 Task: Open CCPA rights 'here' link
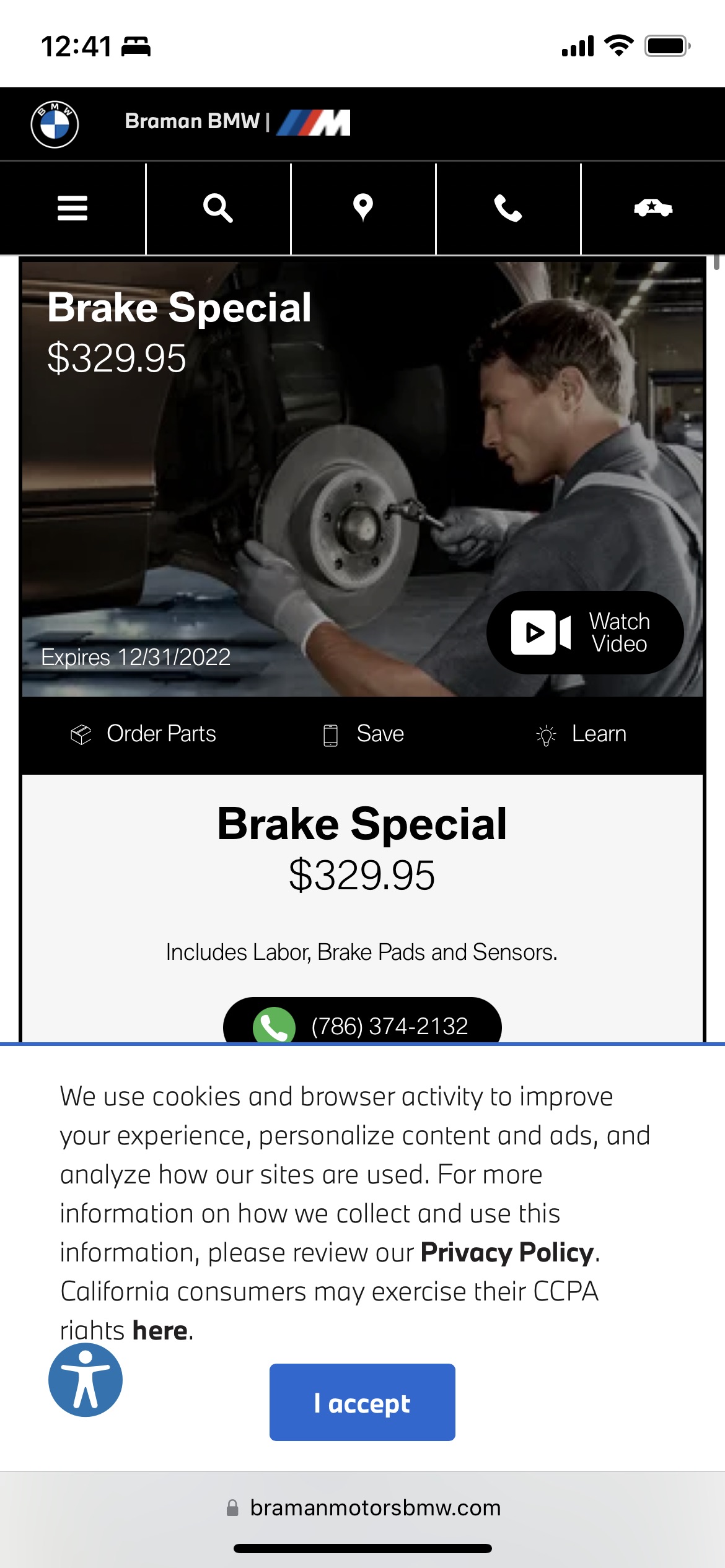pos(160,1330)
